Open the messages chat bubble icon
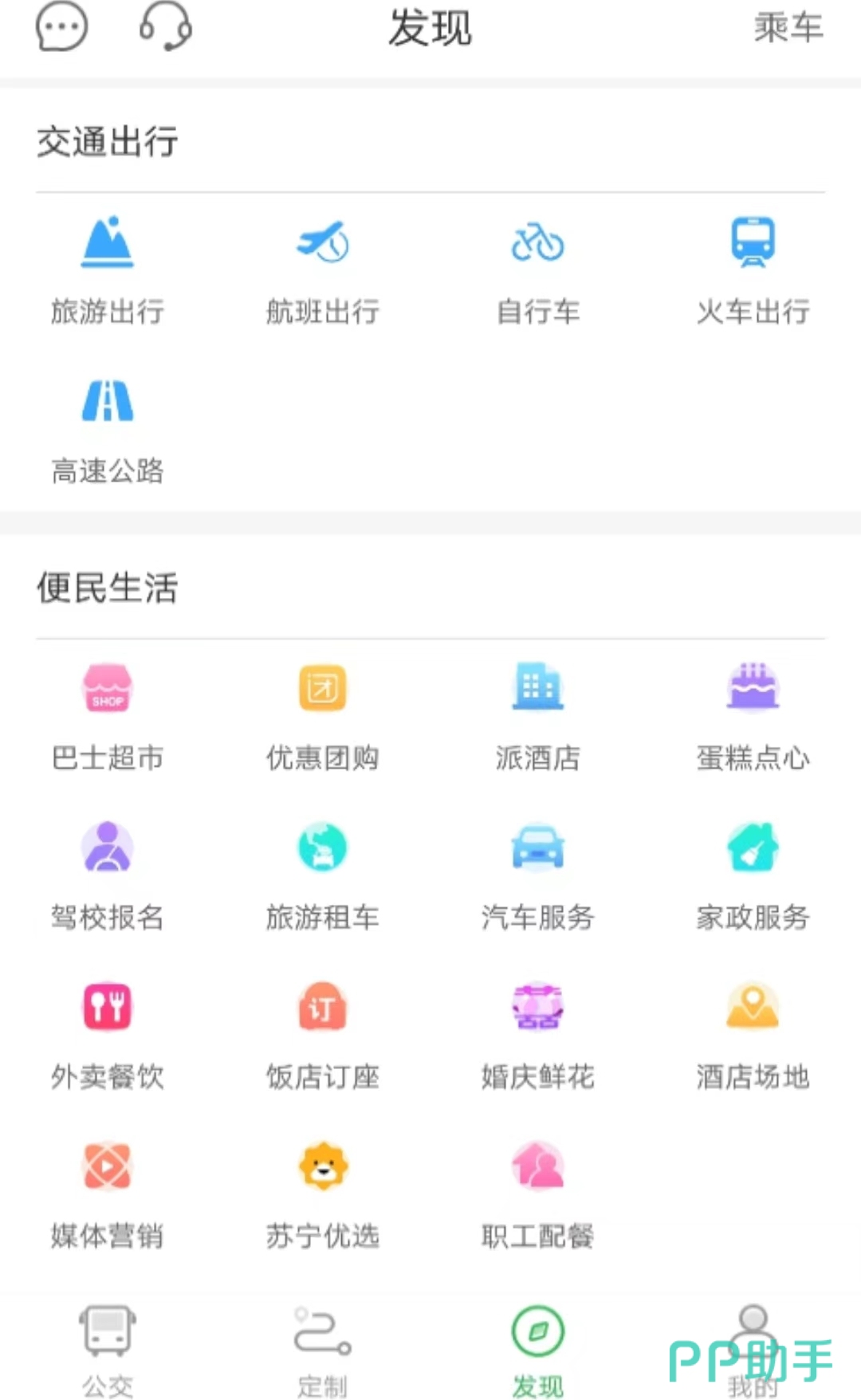861x1400 pixels. [x=61, y=27]
